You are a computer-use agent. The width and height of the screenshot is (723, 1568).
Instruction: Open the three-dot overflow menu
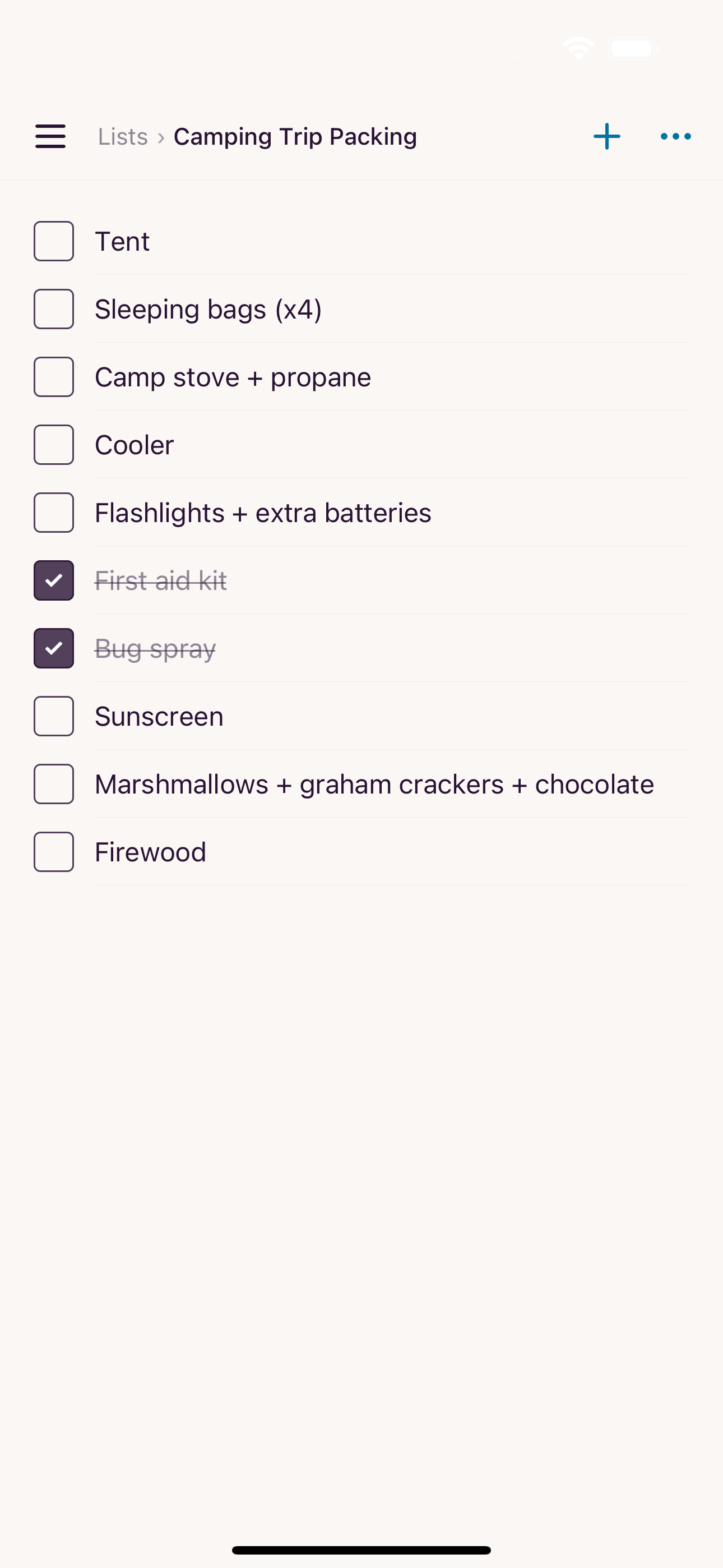675,136
